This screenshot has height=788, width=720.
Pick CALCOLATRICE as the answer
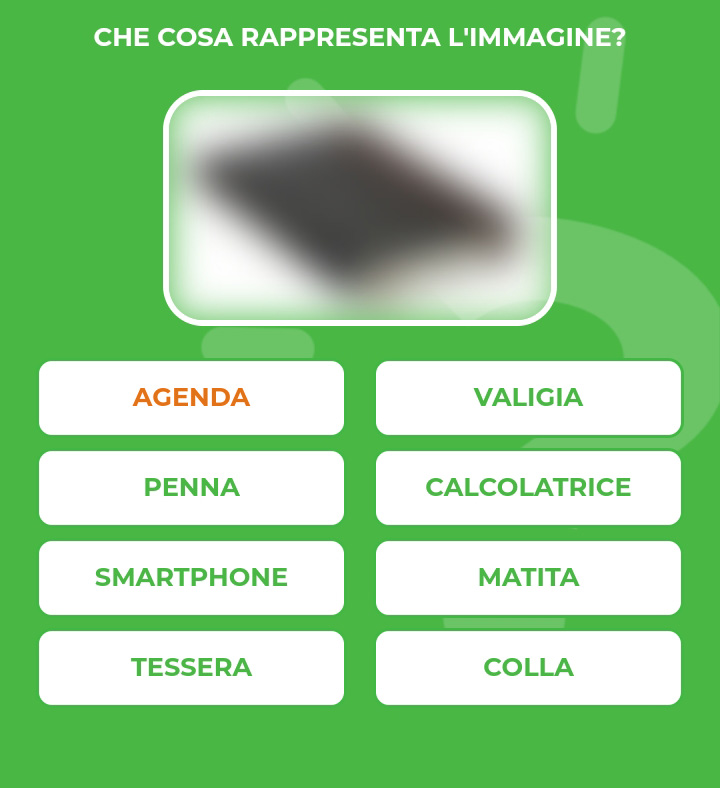528,488
